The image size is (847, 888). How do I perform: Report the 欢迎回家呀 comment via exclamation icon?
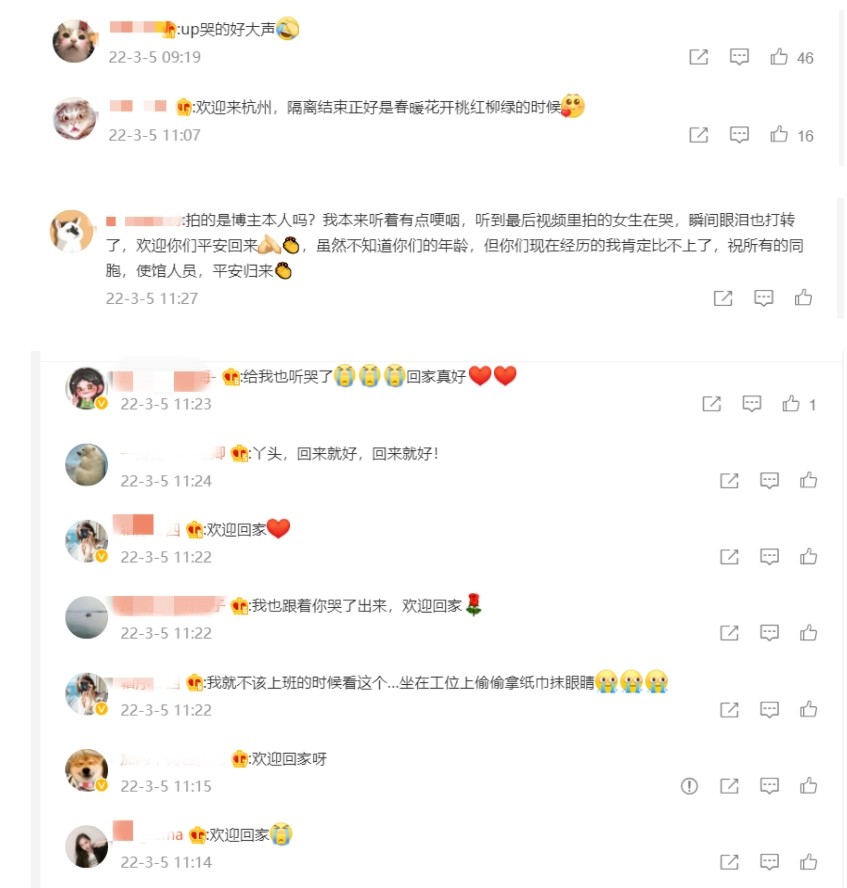coord(689,785)
